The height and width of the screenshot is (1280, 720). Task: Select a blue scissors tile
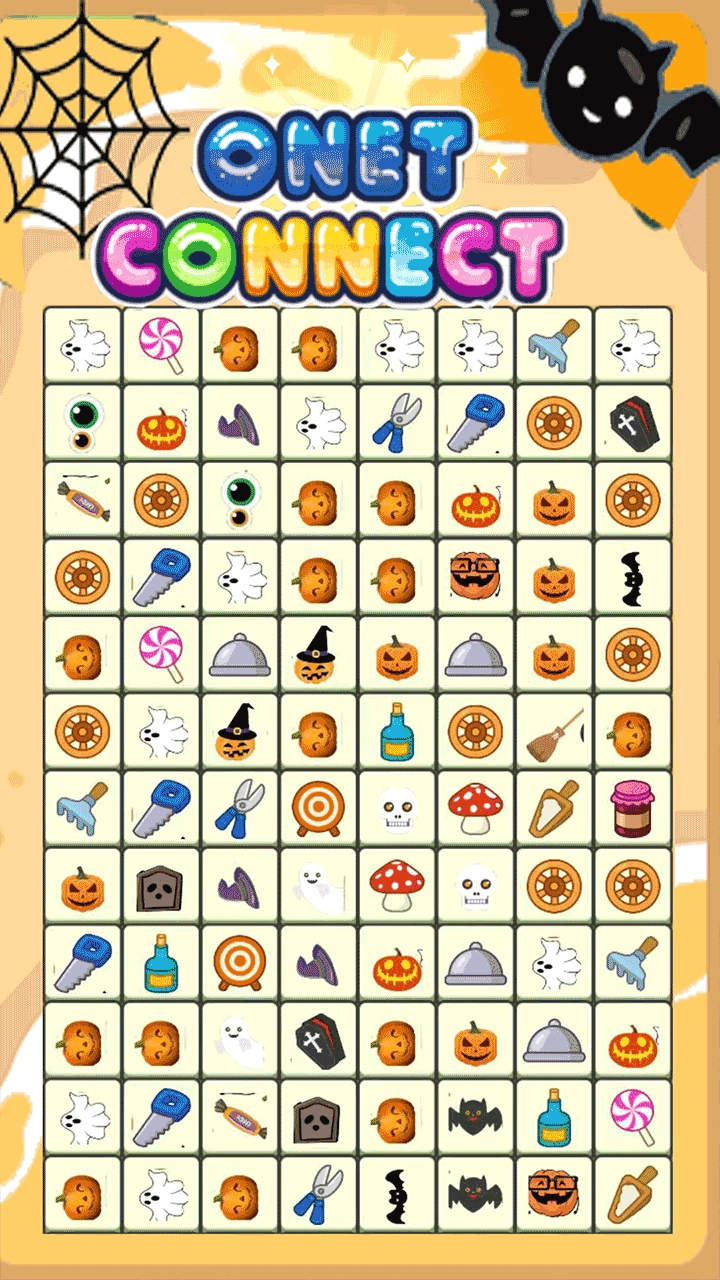(x=396, y=422)
